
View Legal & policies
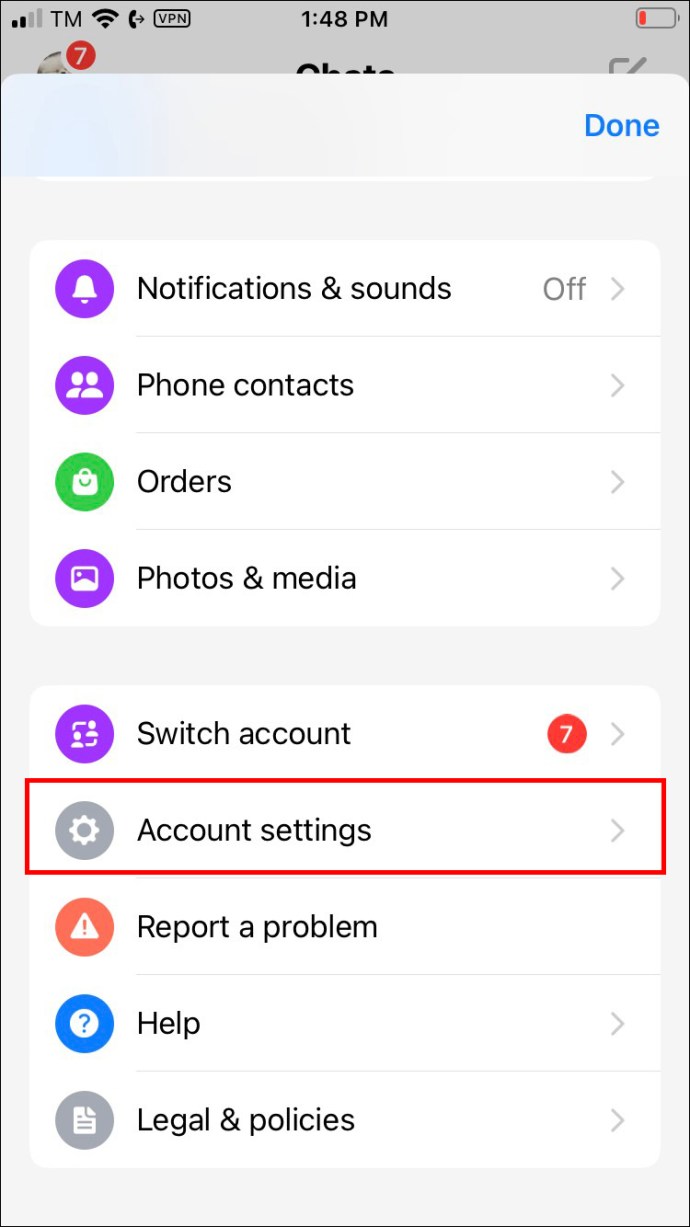pos(345,1120)
